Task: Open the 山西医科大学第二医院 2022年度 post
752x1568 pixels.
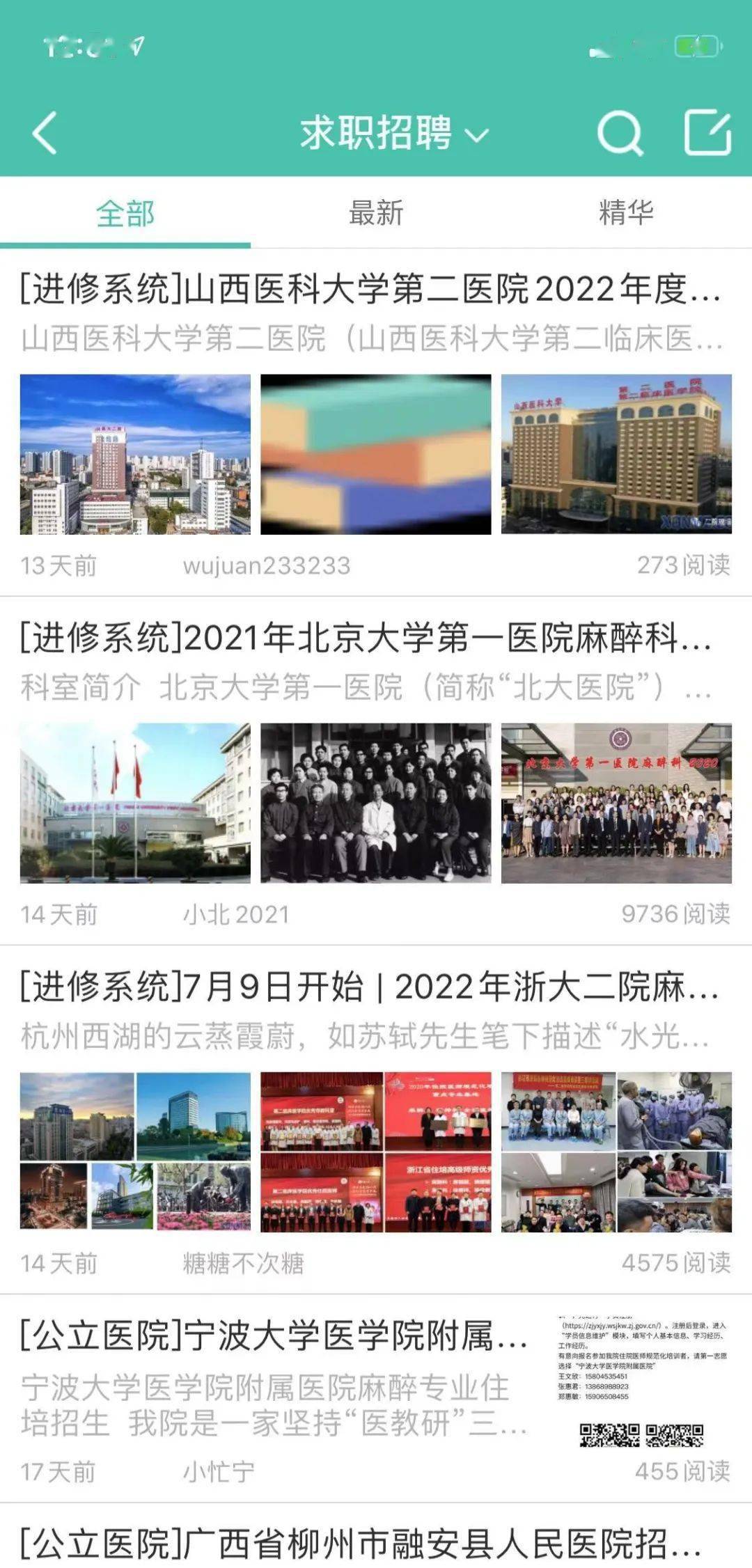Action: pyautogui.click(x=369, y=289)
